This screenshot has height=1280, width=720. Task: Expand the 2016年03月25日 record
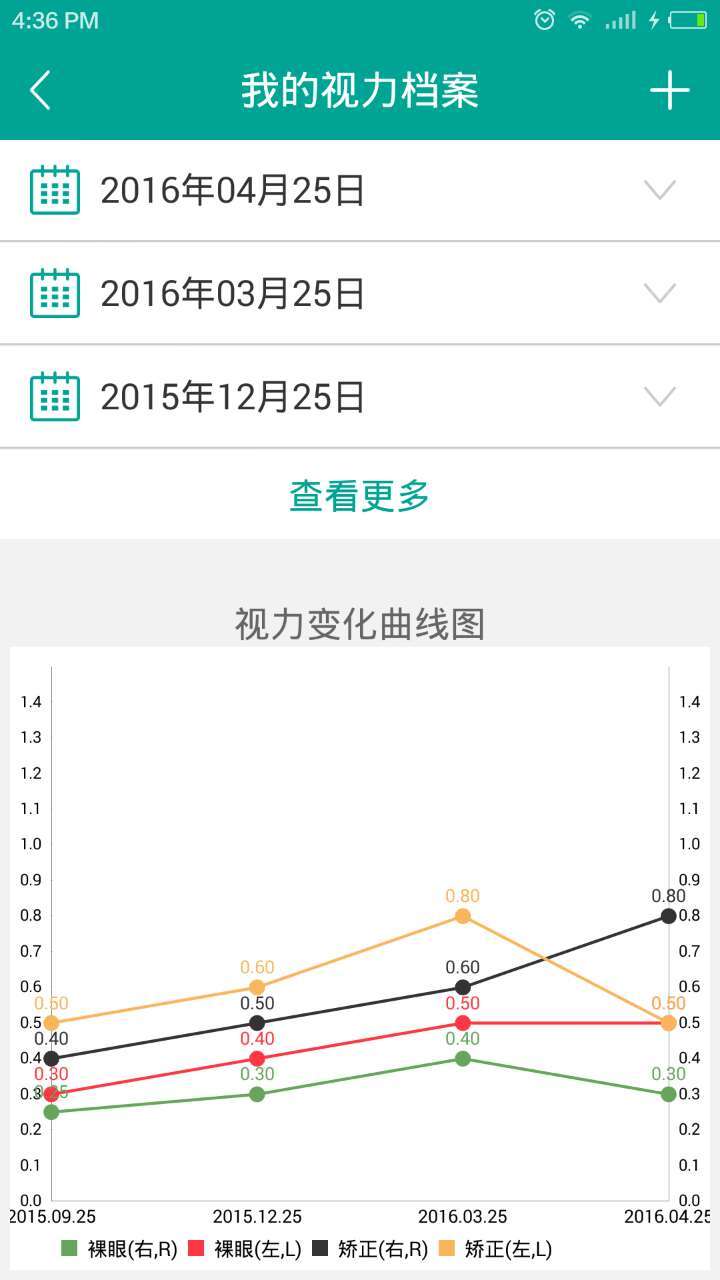coord(659,294)
